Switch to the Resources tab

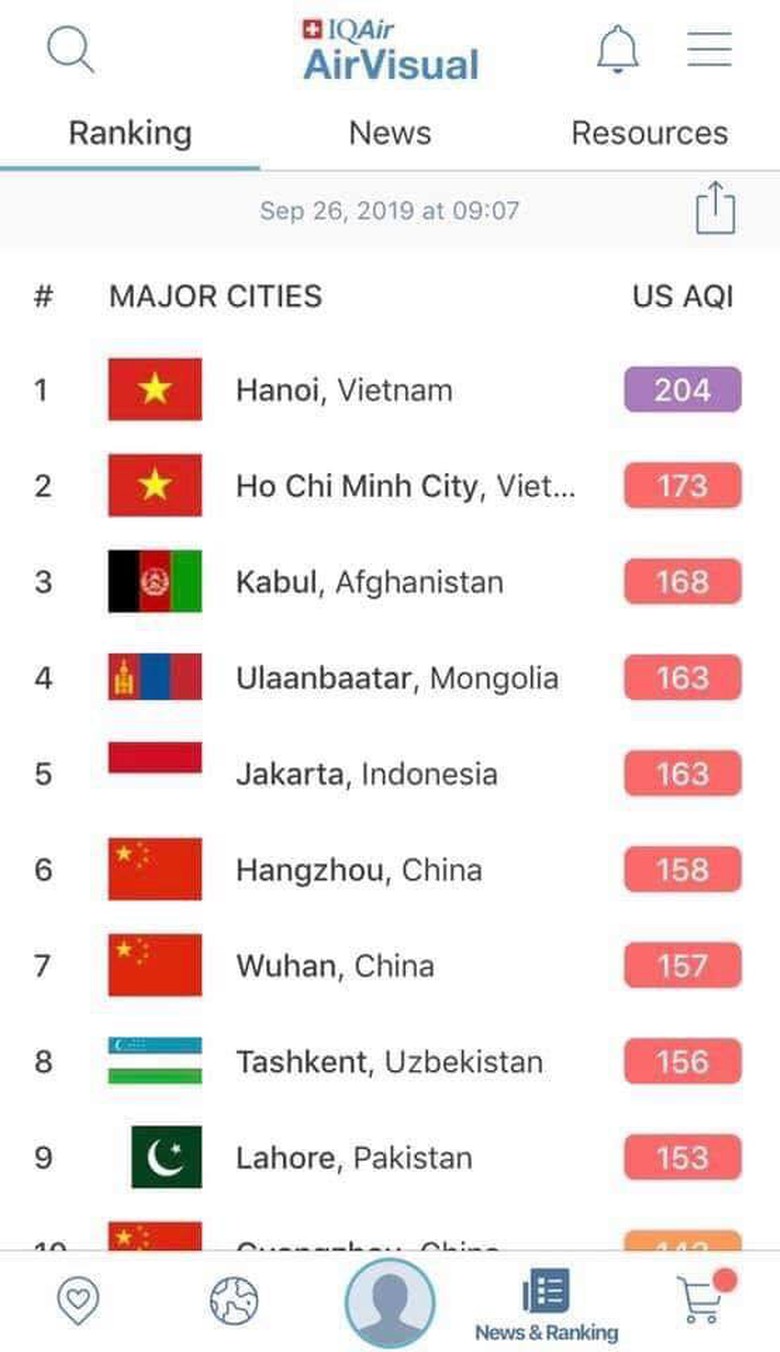coord(649,133)
